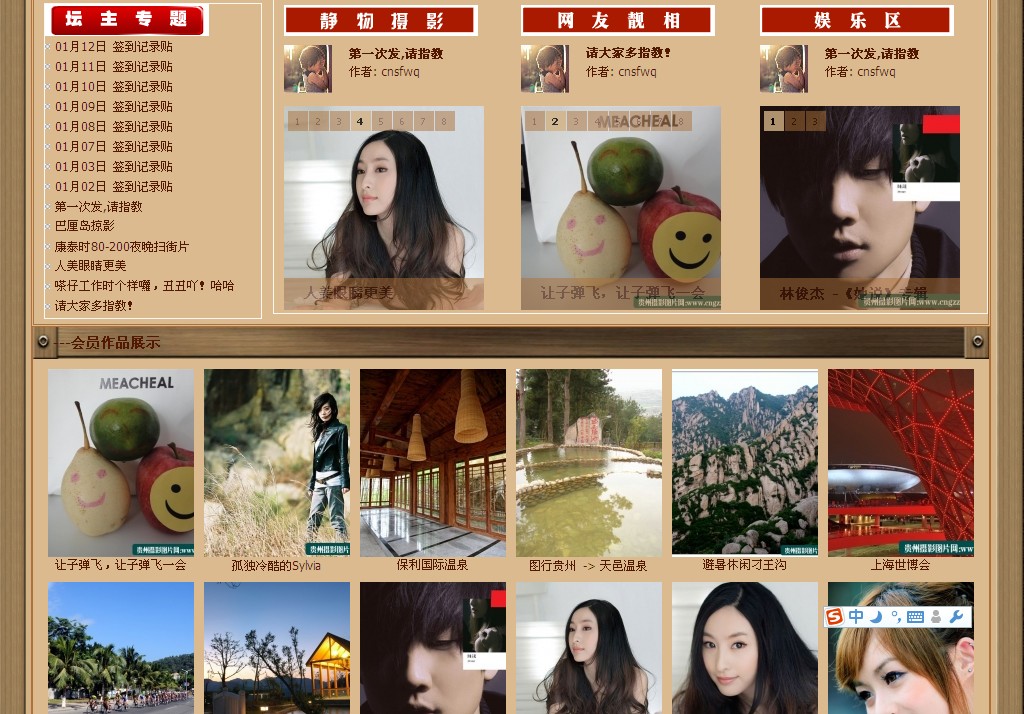The image size is (1024, 714).
Task: Select slide 2 in 娱乐区 slideshow
Action: tap(795, 122)
